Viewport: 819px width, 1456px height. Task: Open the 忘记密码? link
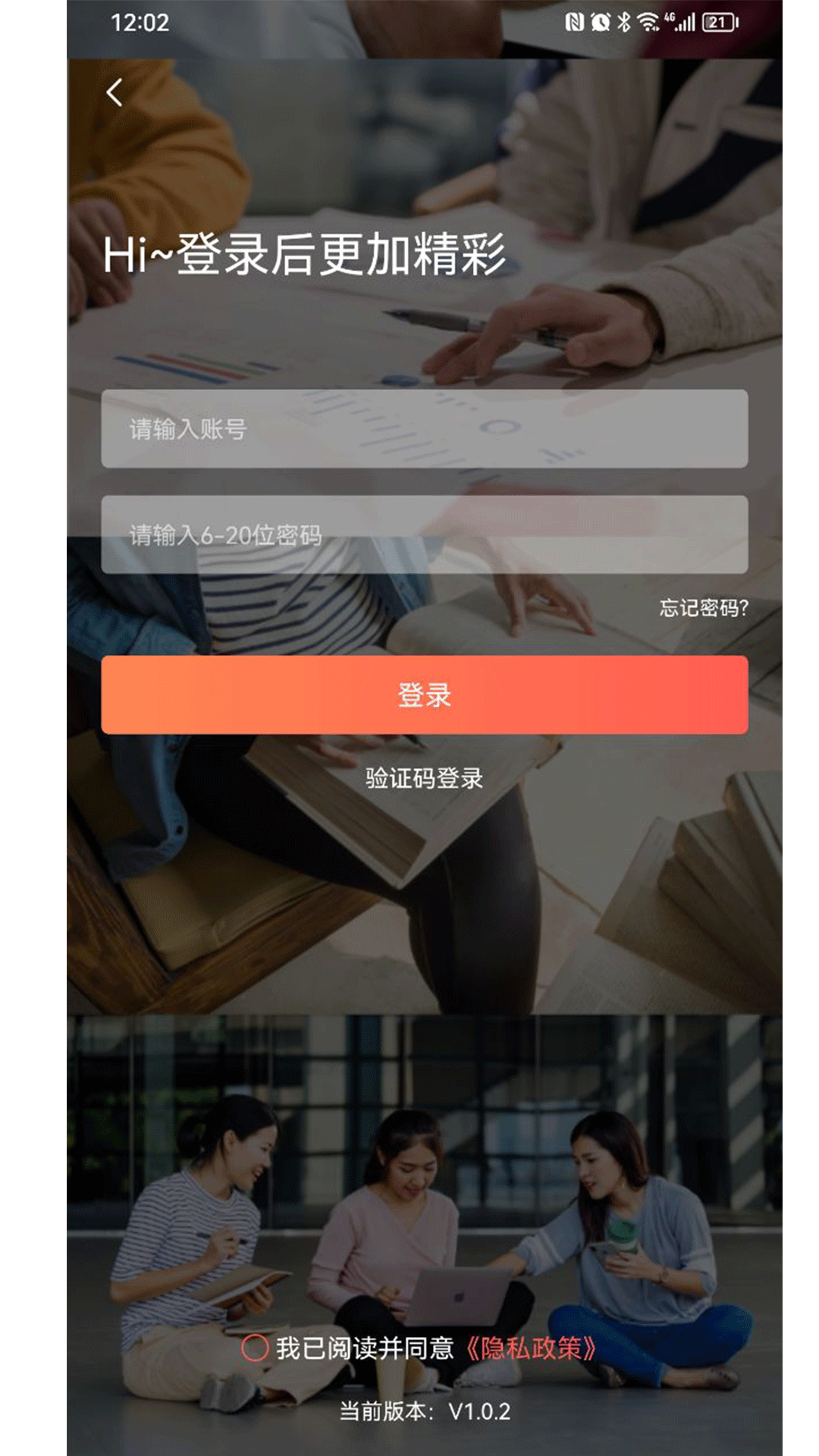703,608
